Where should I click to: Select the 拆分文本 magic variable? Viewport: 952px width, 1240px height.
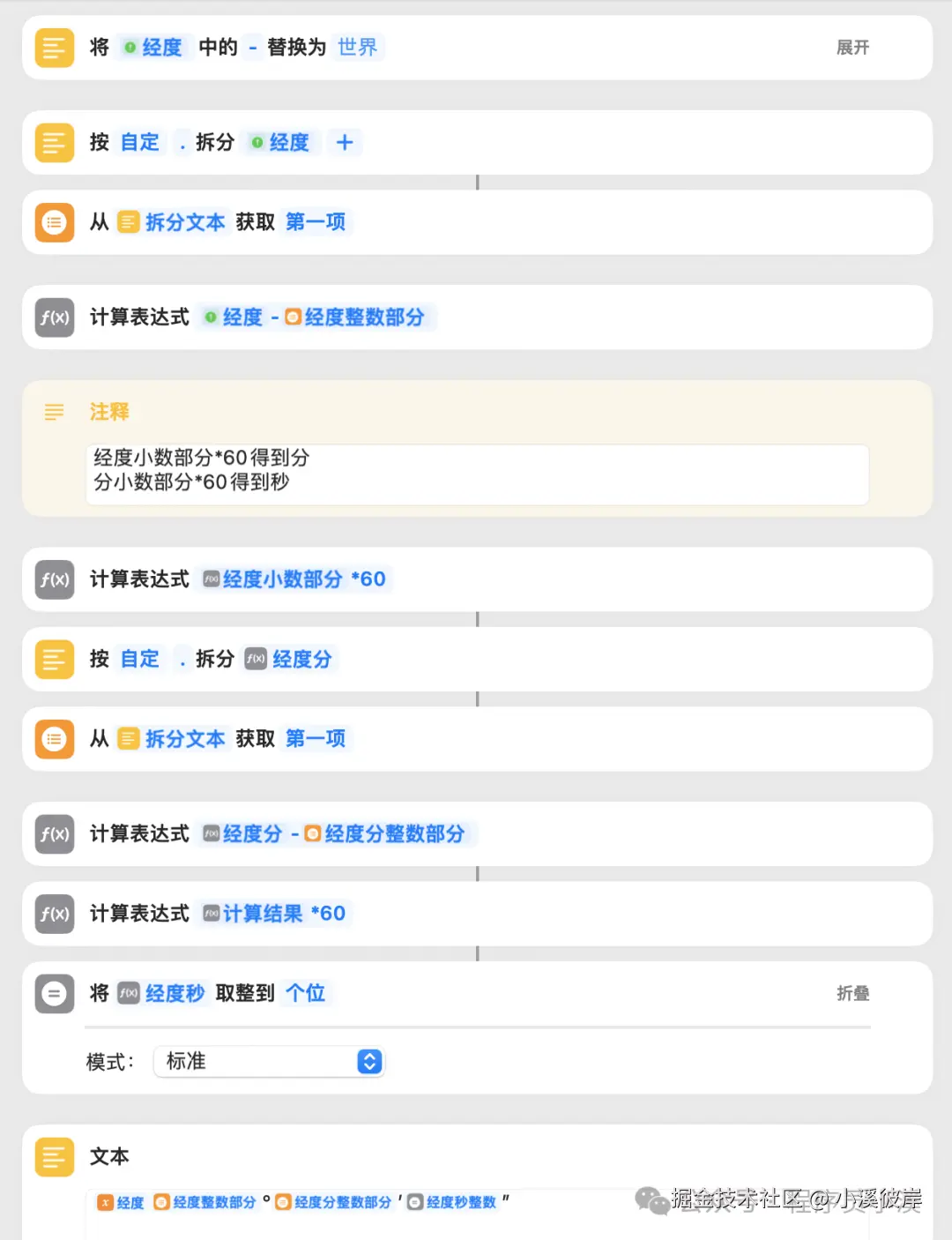click(x=183, y=222)
